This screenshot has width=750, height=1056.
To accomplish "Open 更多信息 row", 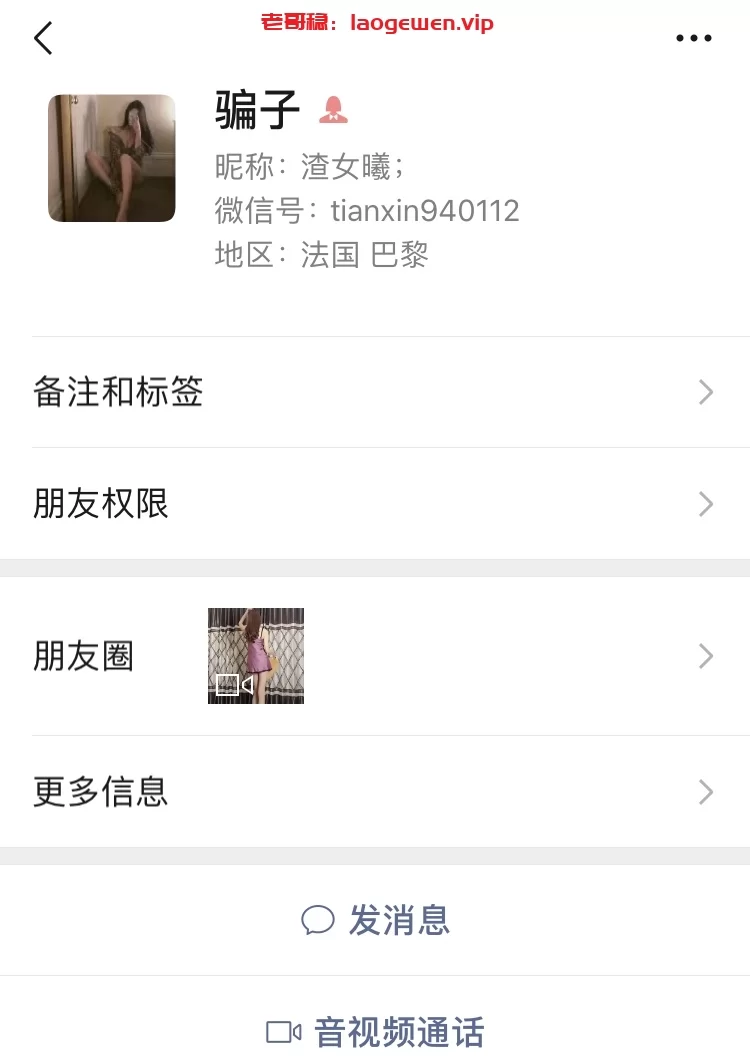I will point(375,792).
